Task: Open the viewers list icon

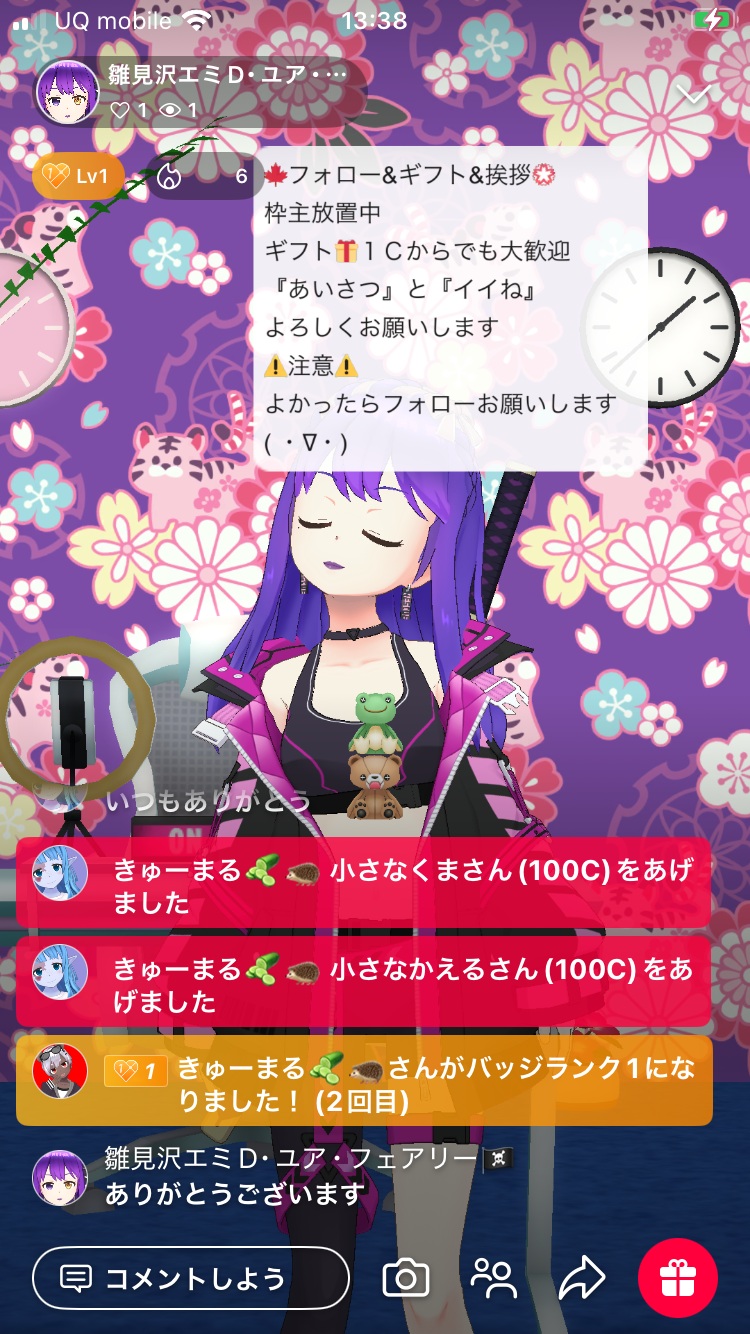Action: tap(493, 1277)
